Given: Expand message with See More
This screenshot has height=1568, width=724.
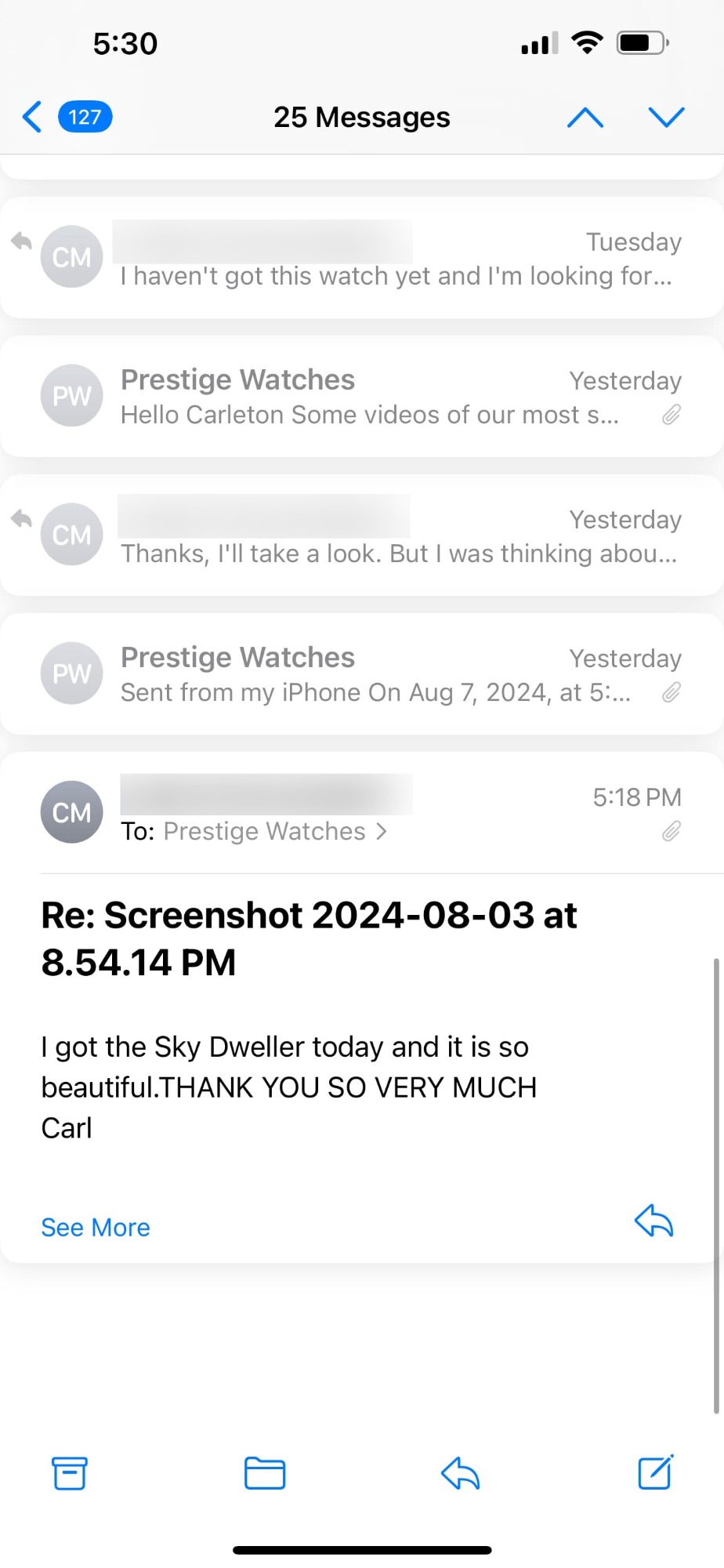Looking at the screenshot, I should [x=96, y=1227].
